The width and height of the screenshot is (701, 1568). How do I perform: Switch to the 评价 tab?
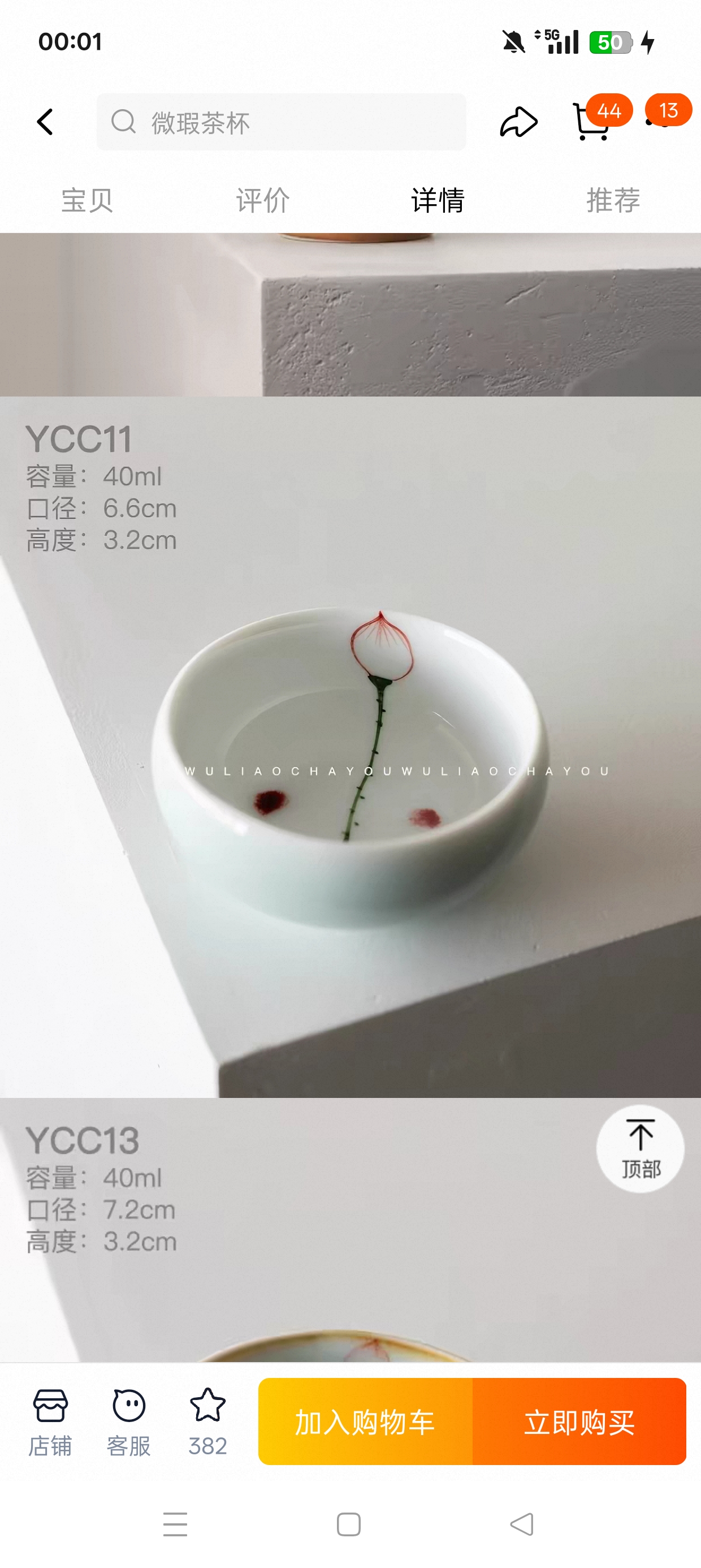[x=262, y=200]
